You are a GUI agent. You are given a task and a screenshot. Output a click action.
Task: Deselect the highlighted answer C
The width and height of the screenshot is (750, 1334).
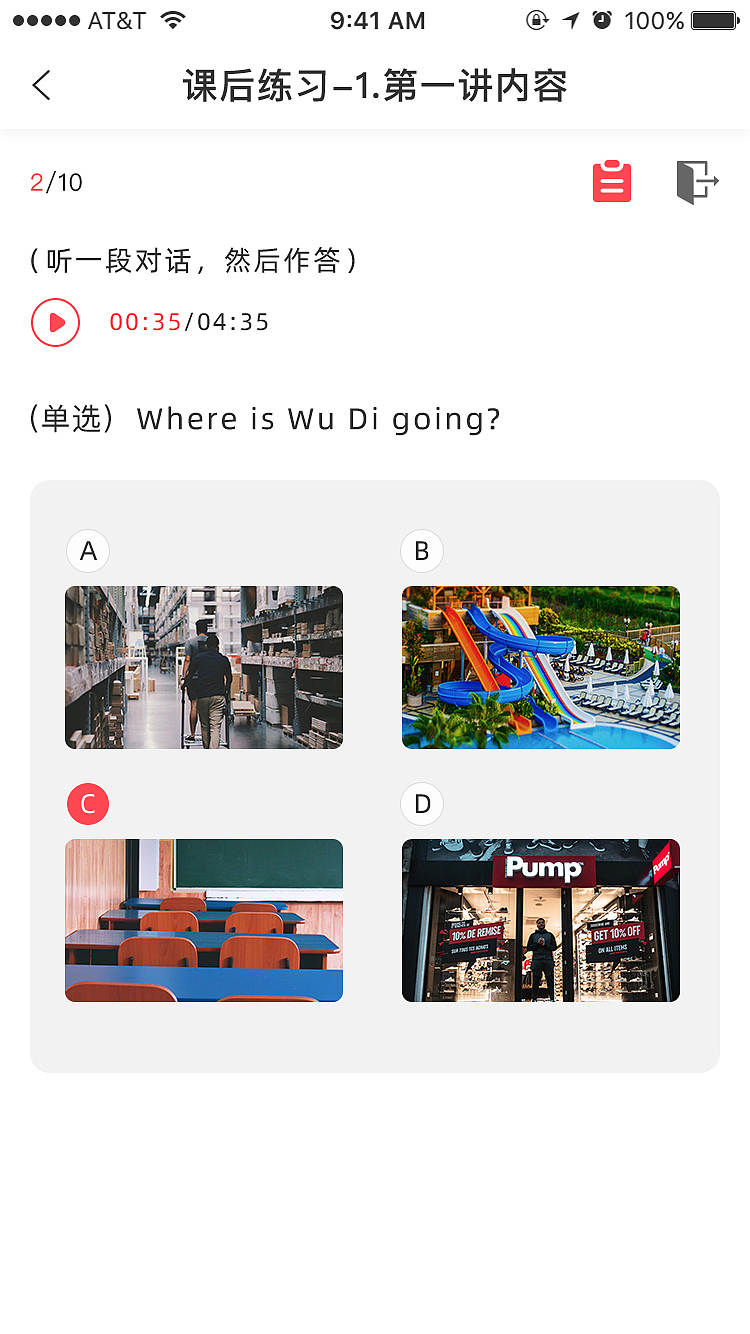[x=88, y=804]
